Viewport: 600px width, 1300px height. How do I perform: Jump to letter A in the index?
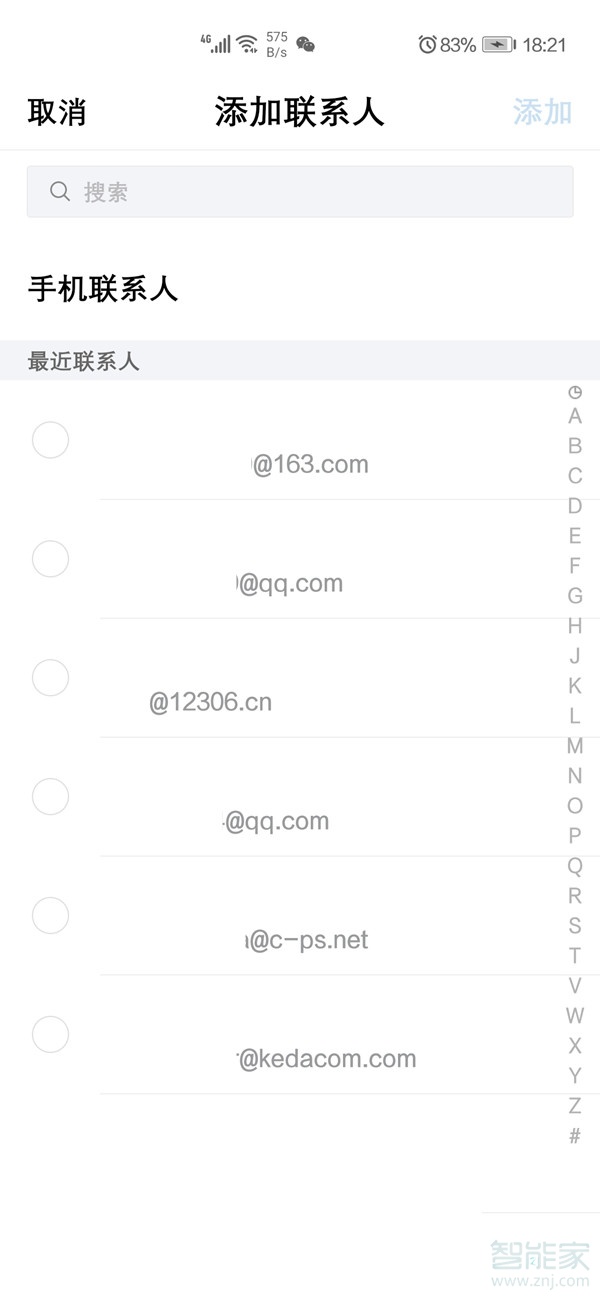click(x=575, y=416)
